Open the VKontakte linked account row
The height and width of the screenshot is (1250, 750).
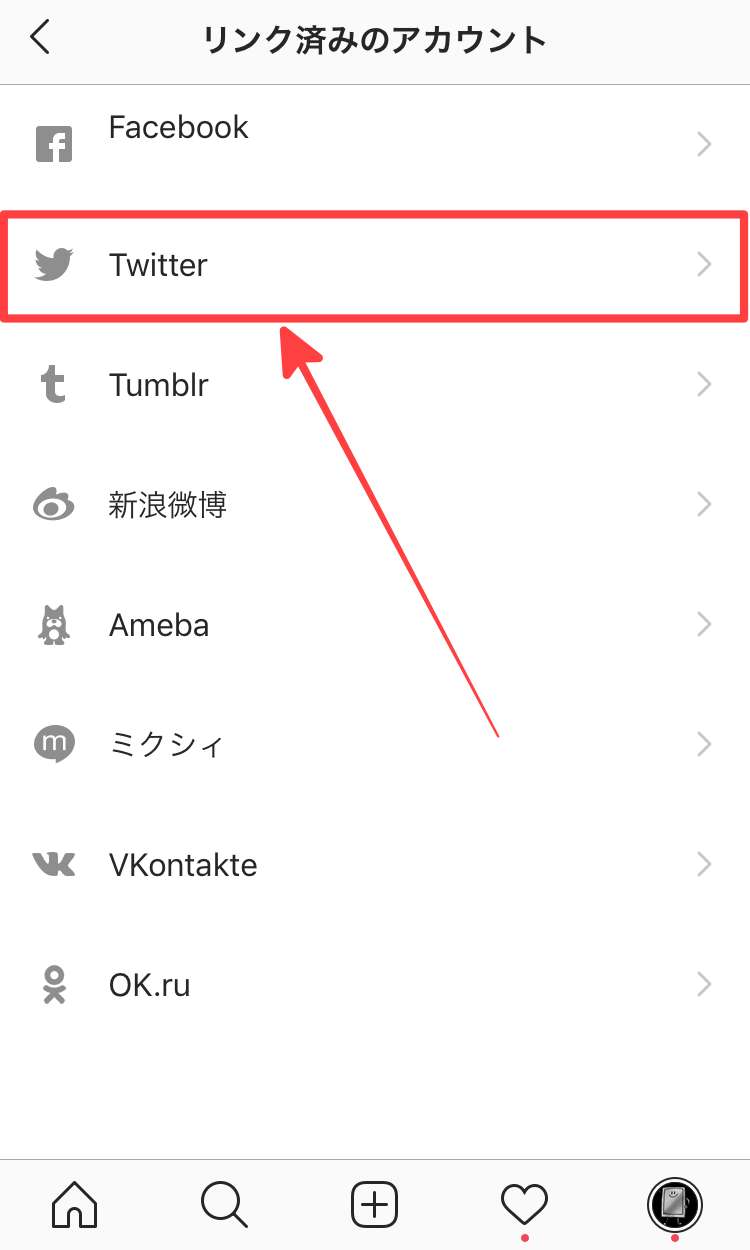click(375, 865)
